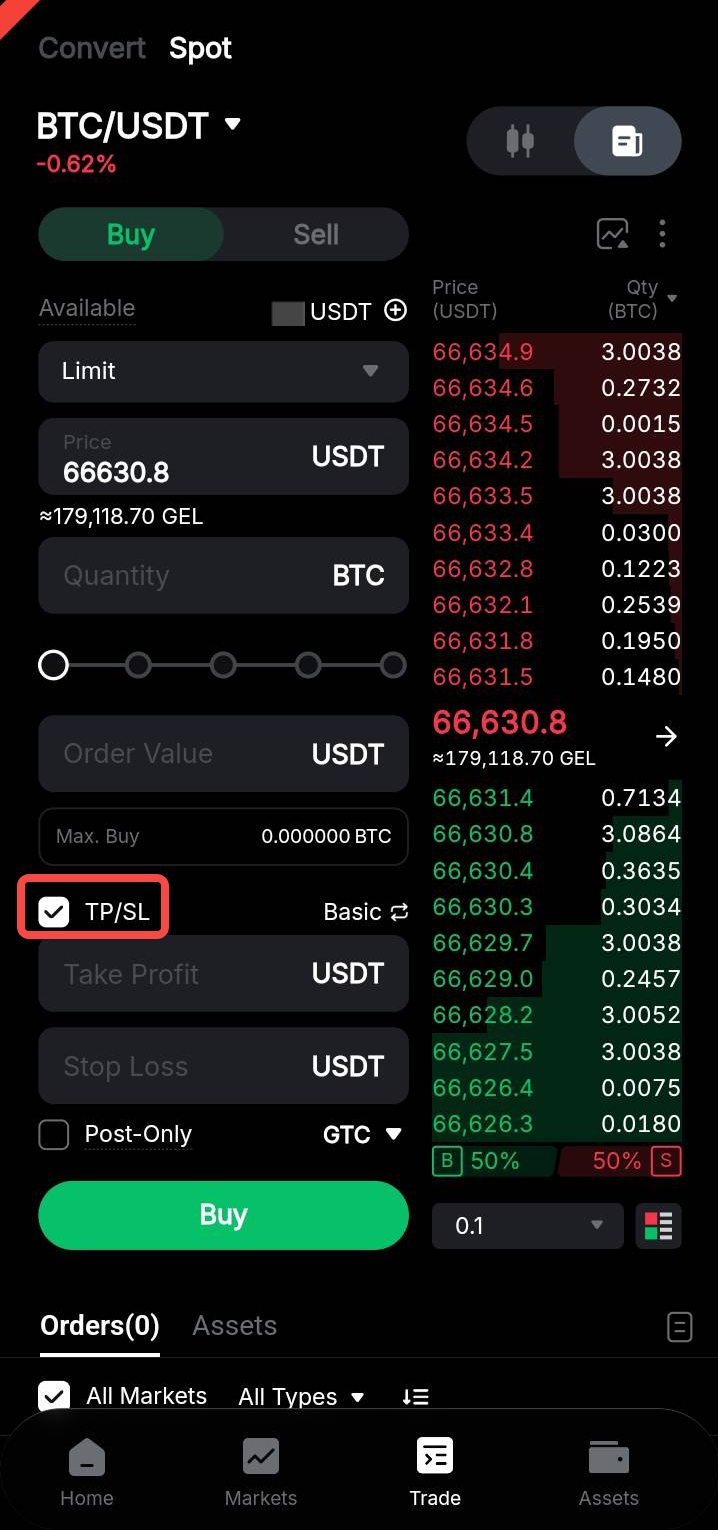Expand the Limit order type dropdown
The image size is (718, 1530).
point(223,371)
